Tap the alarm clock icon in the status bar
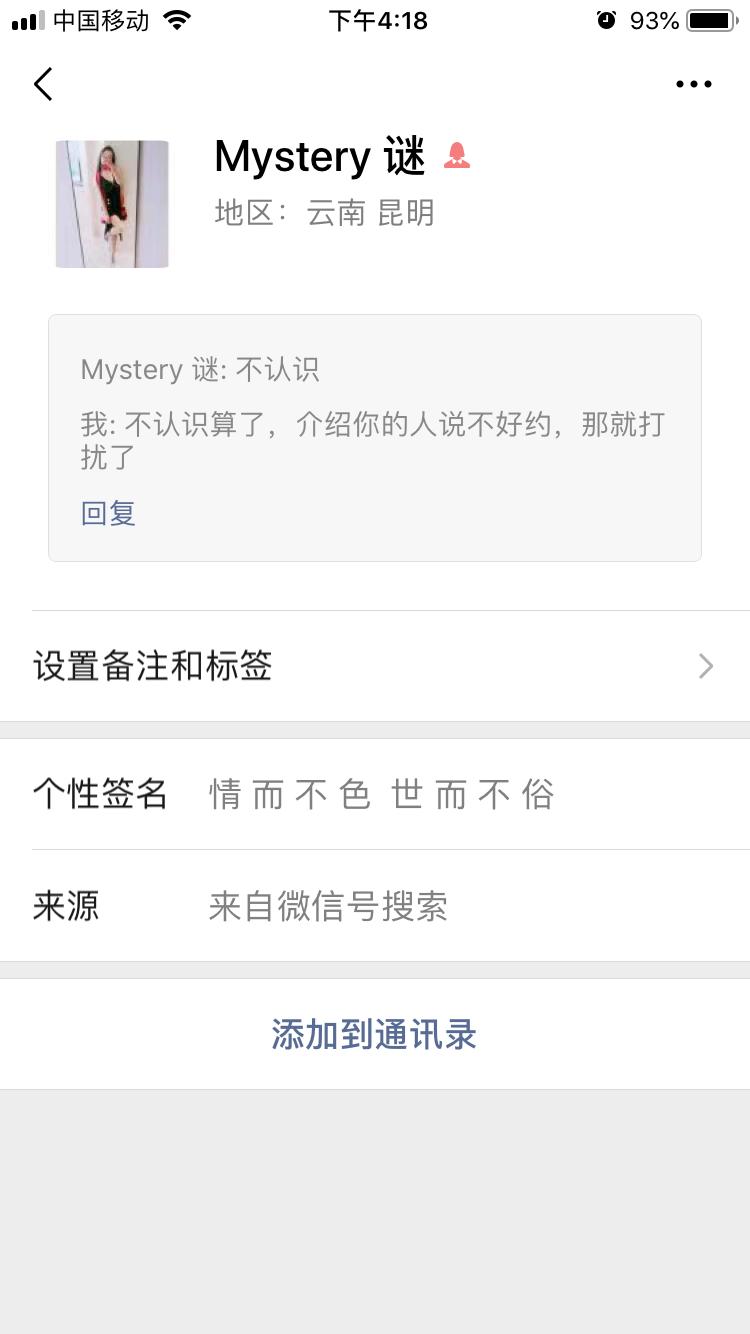750x1334 pixels. click(x=606, y=18)
